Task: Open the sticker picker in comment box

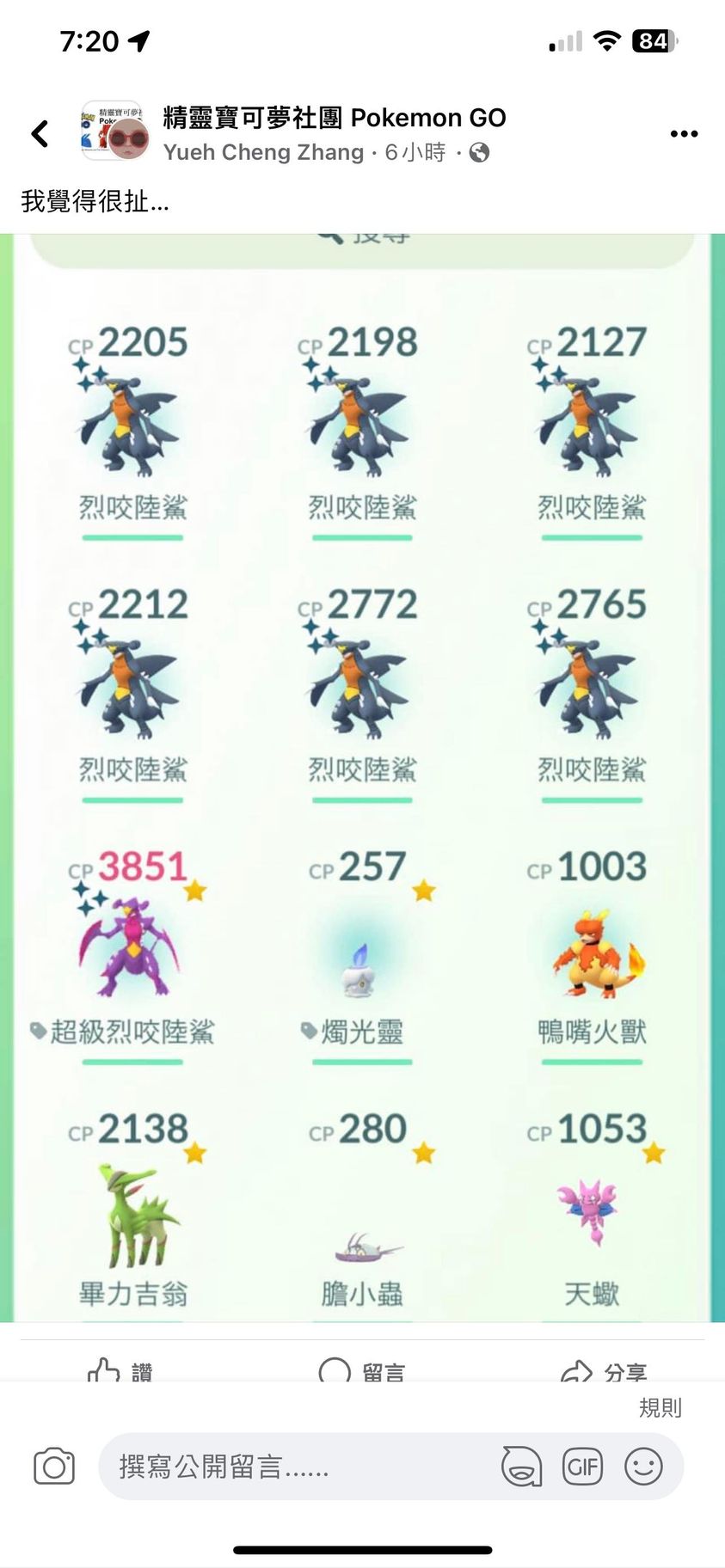Action: click(x=521, y=1467)
